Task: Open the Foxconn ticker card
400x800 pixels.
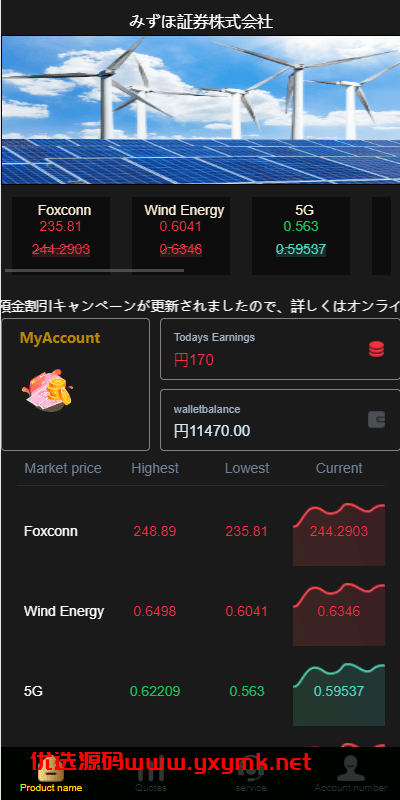Action: 61,236
